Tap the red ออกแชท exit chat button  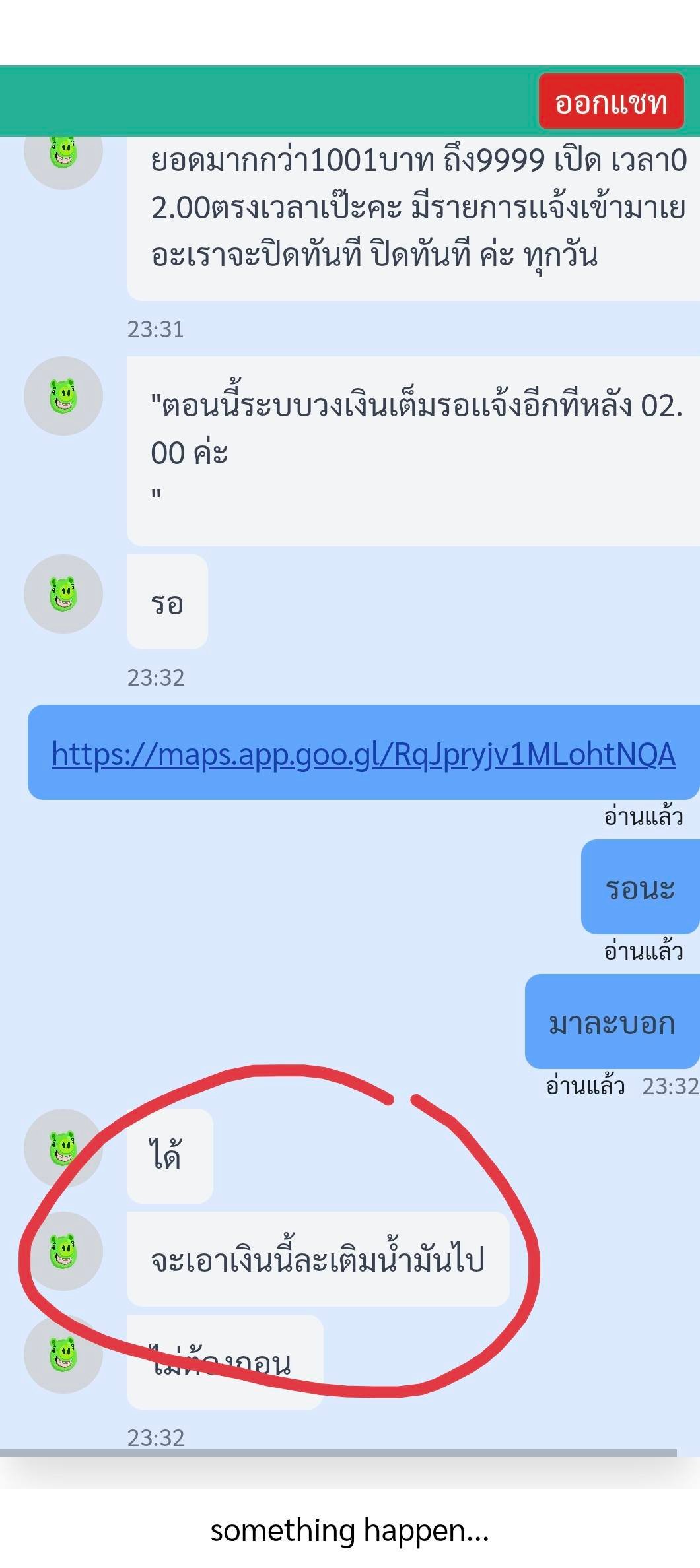[611, 102]
